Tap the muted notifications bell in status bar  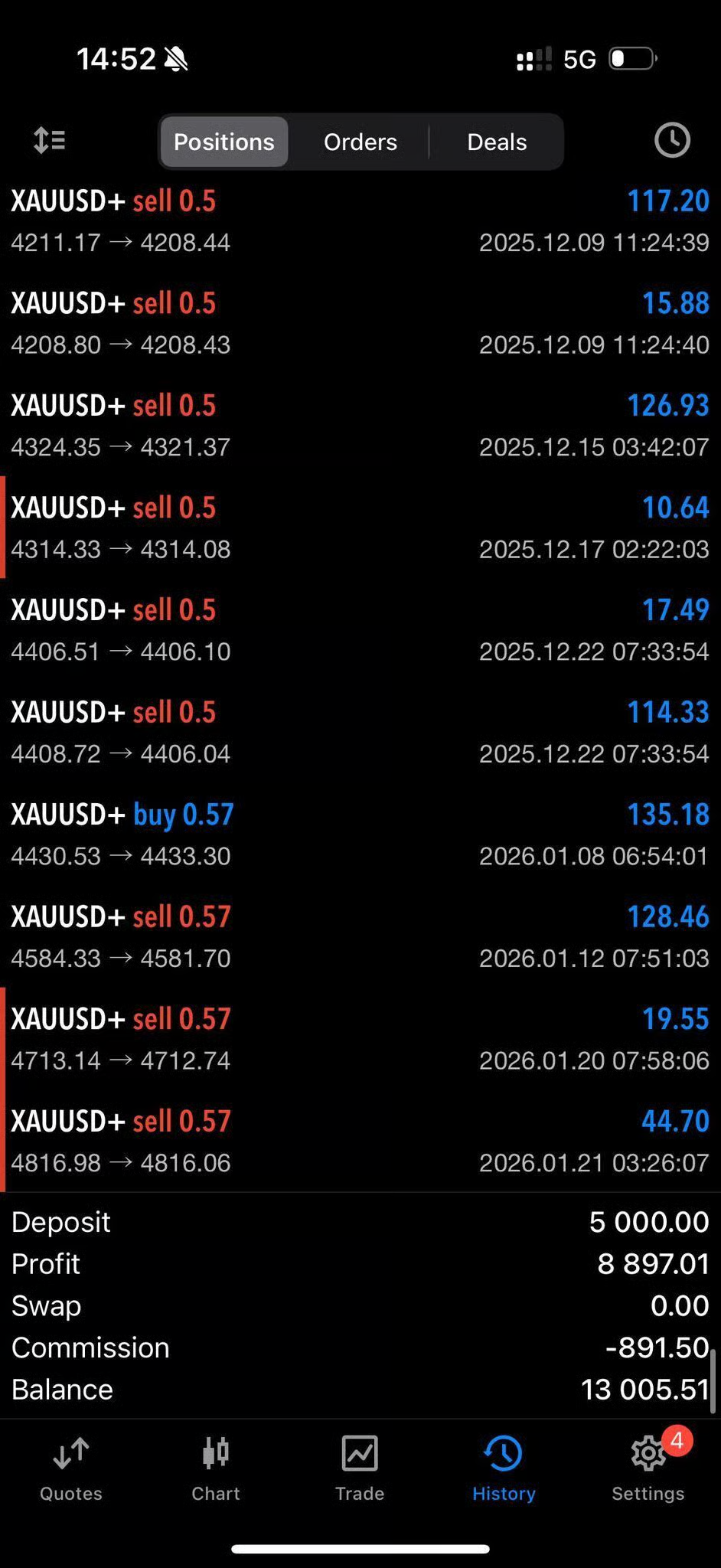click(x=175, y=59)
